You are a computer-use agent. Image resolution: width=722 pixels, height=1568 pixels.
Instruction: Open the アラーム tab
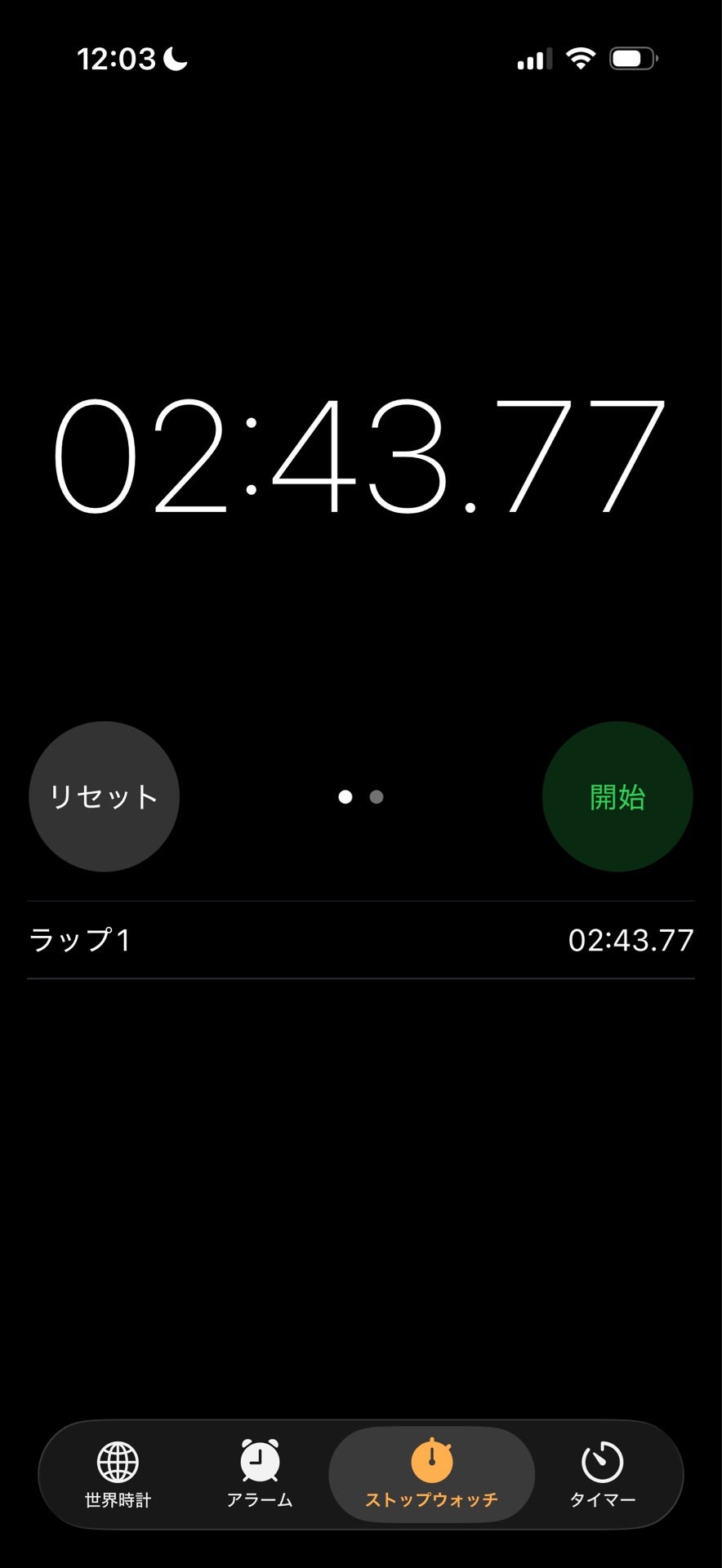click(260, 1475)
